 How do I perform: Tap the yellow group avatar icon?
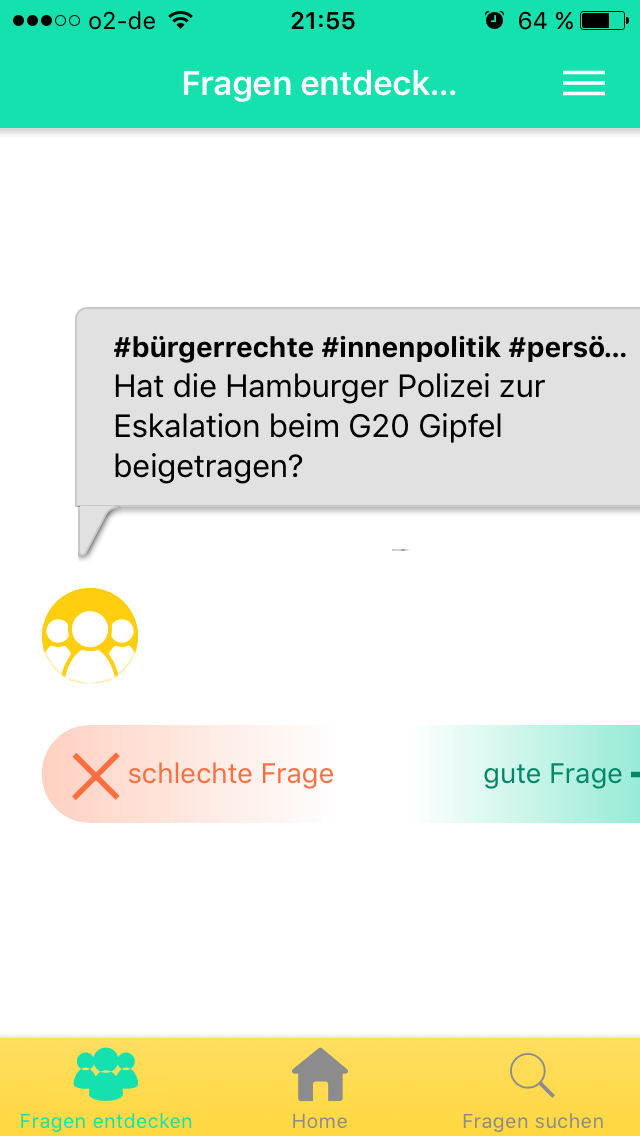pos(90,636)
